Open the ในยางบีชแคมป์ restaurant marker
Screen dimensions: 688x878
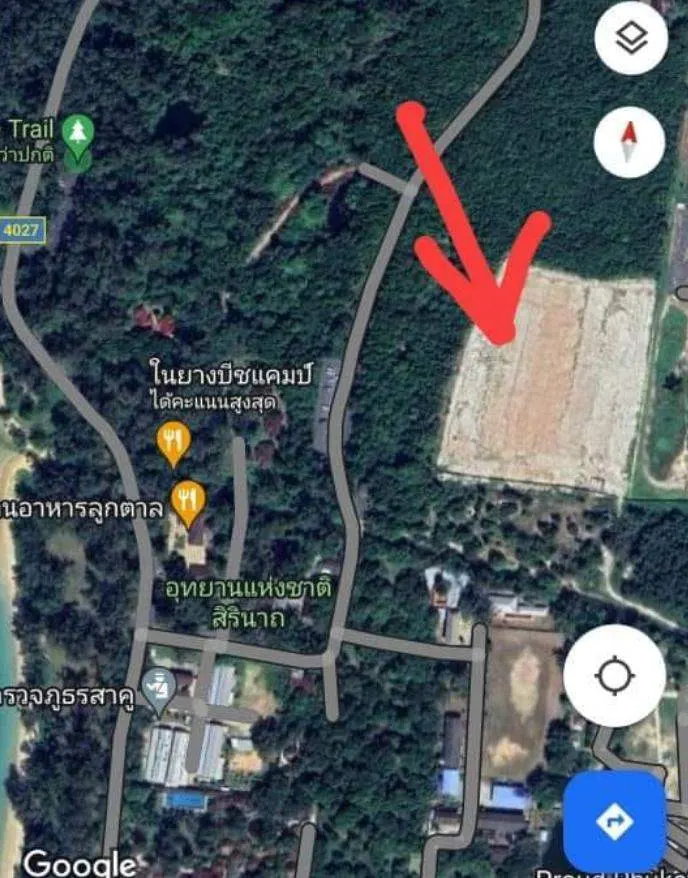174,442
